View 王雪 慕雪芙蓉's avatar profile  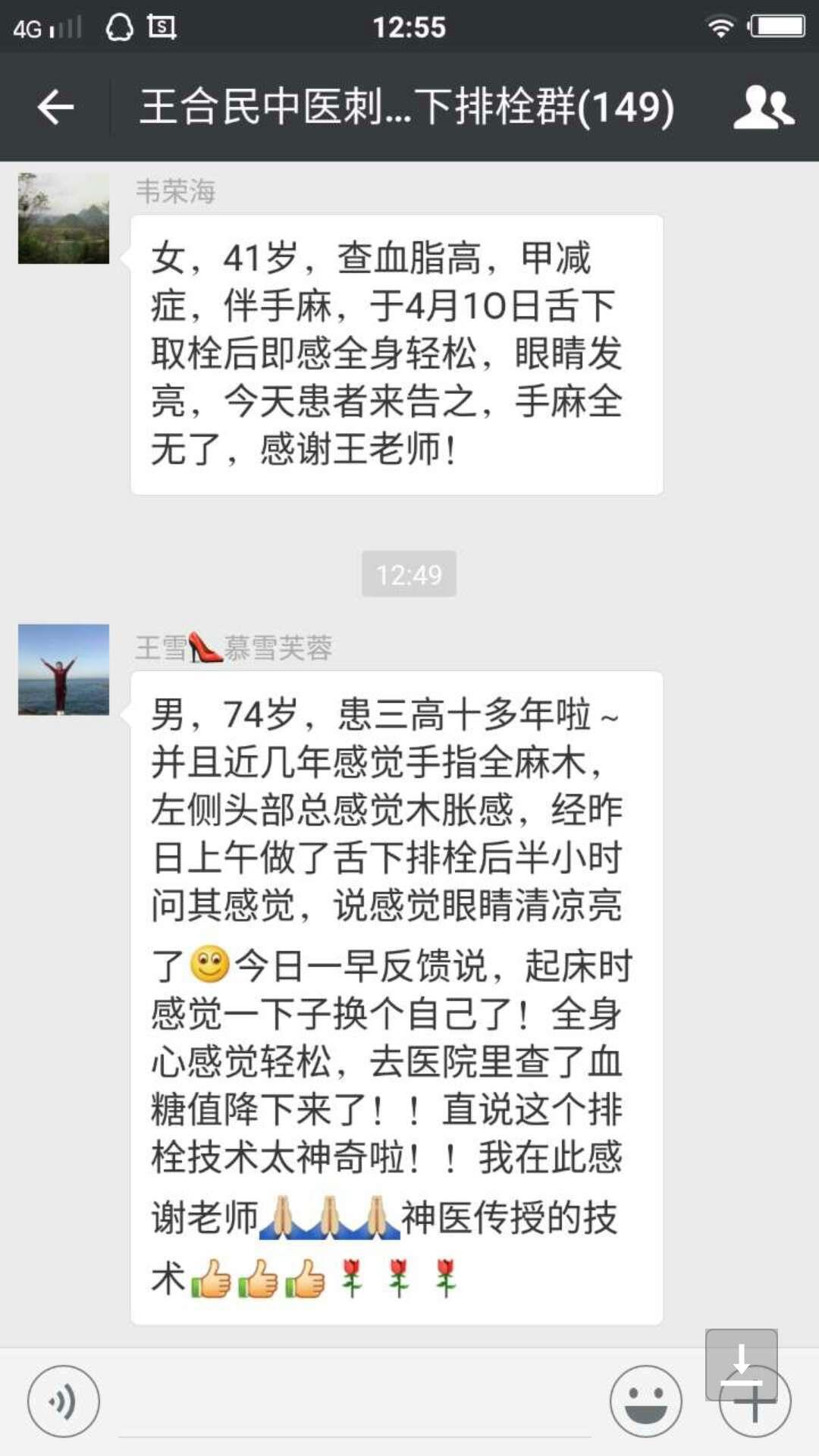tap(64, 670)
